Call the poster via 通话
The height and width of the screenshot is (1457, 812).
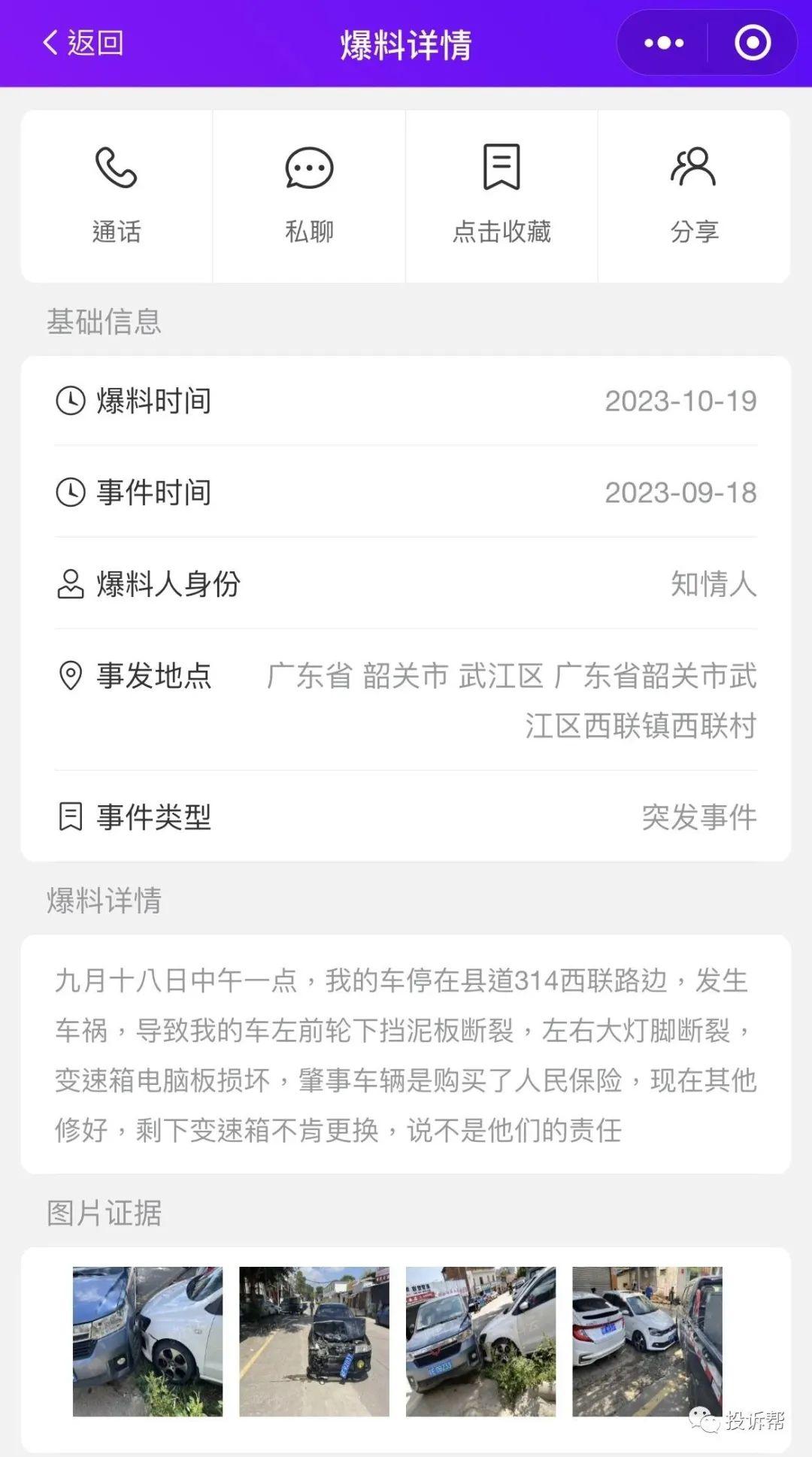tap(117, 196)
